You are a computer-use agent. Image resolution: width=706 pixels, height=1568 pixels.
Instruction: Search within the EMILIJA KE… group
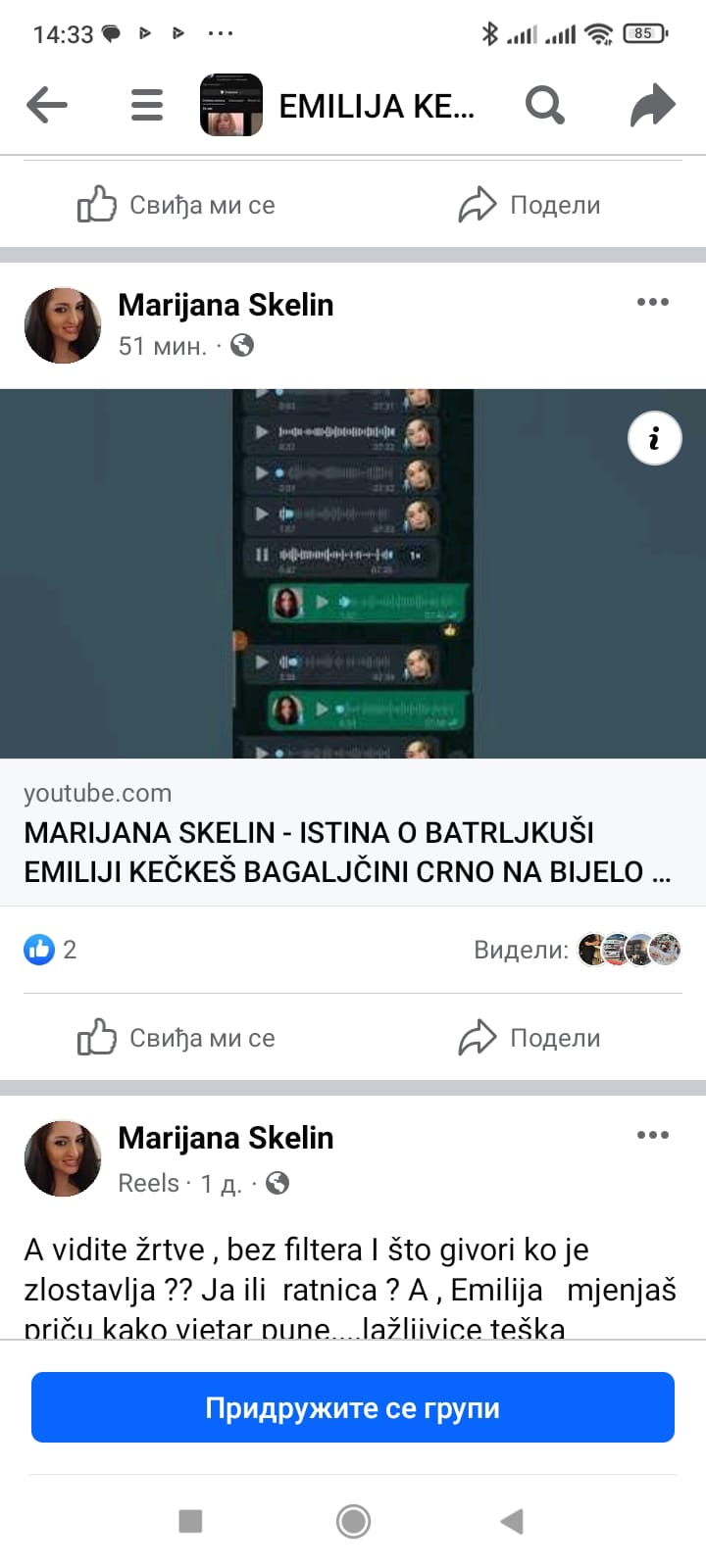click(x=544, y=104)
